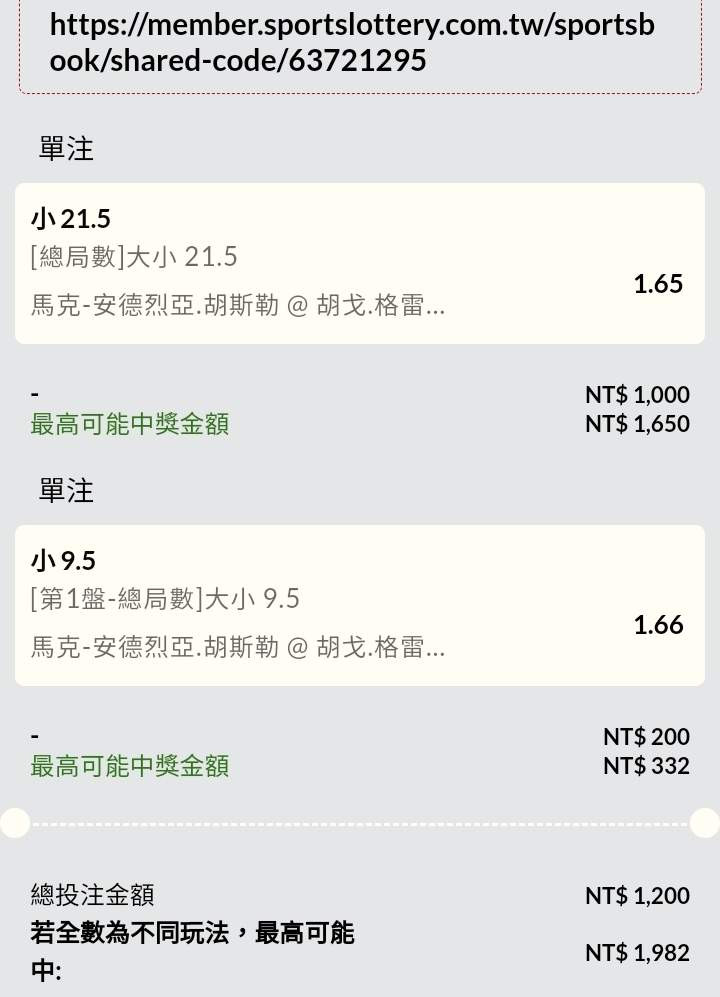
Task: Open the shared-code sportslottery URL
Action: [x=352, y=42]
